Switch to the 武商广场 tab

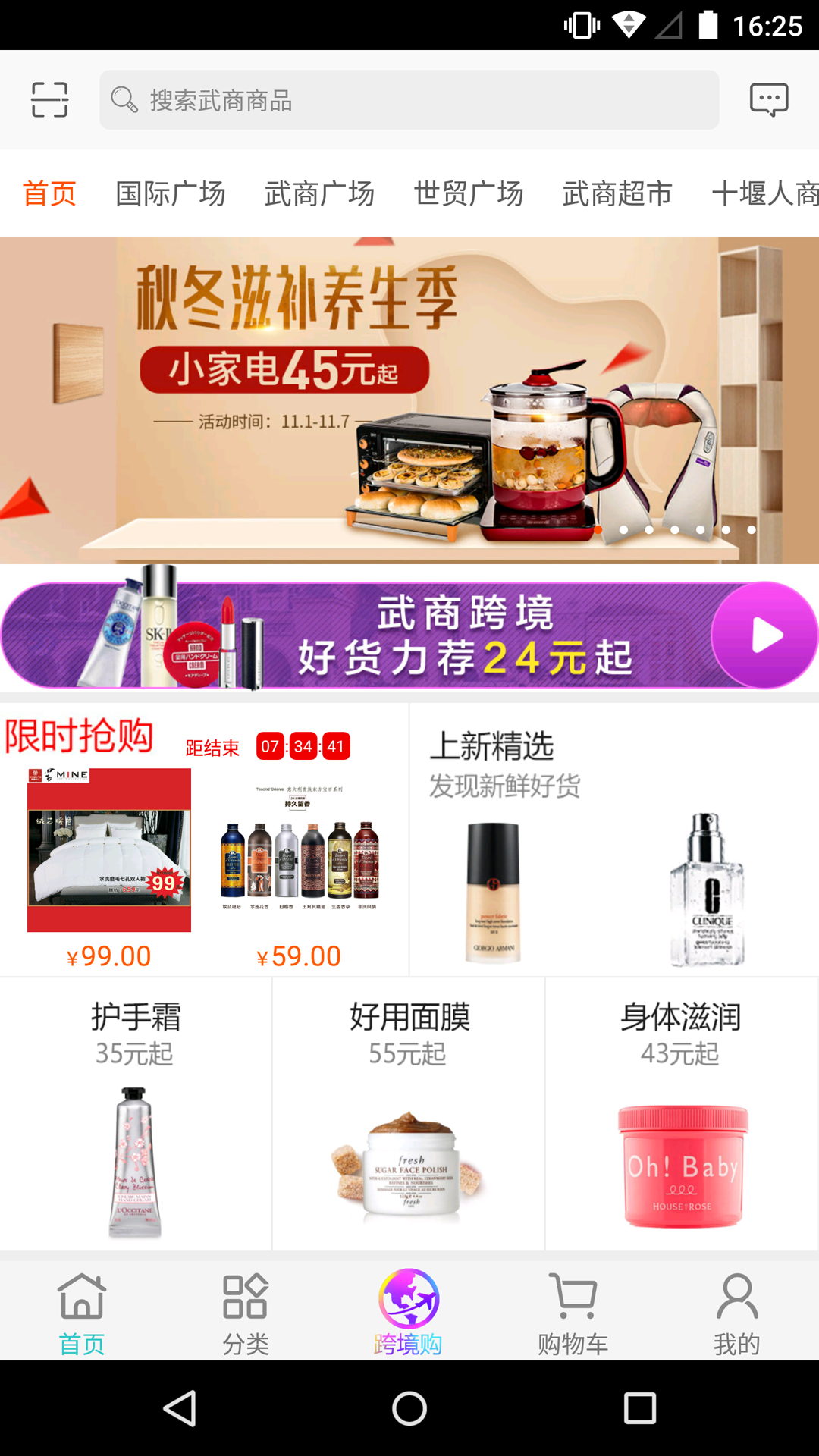(x=319, y=194)
